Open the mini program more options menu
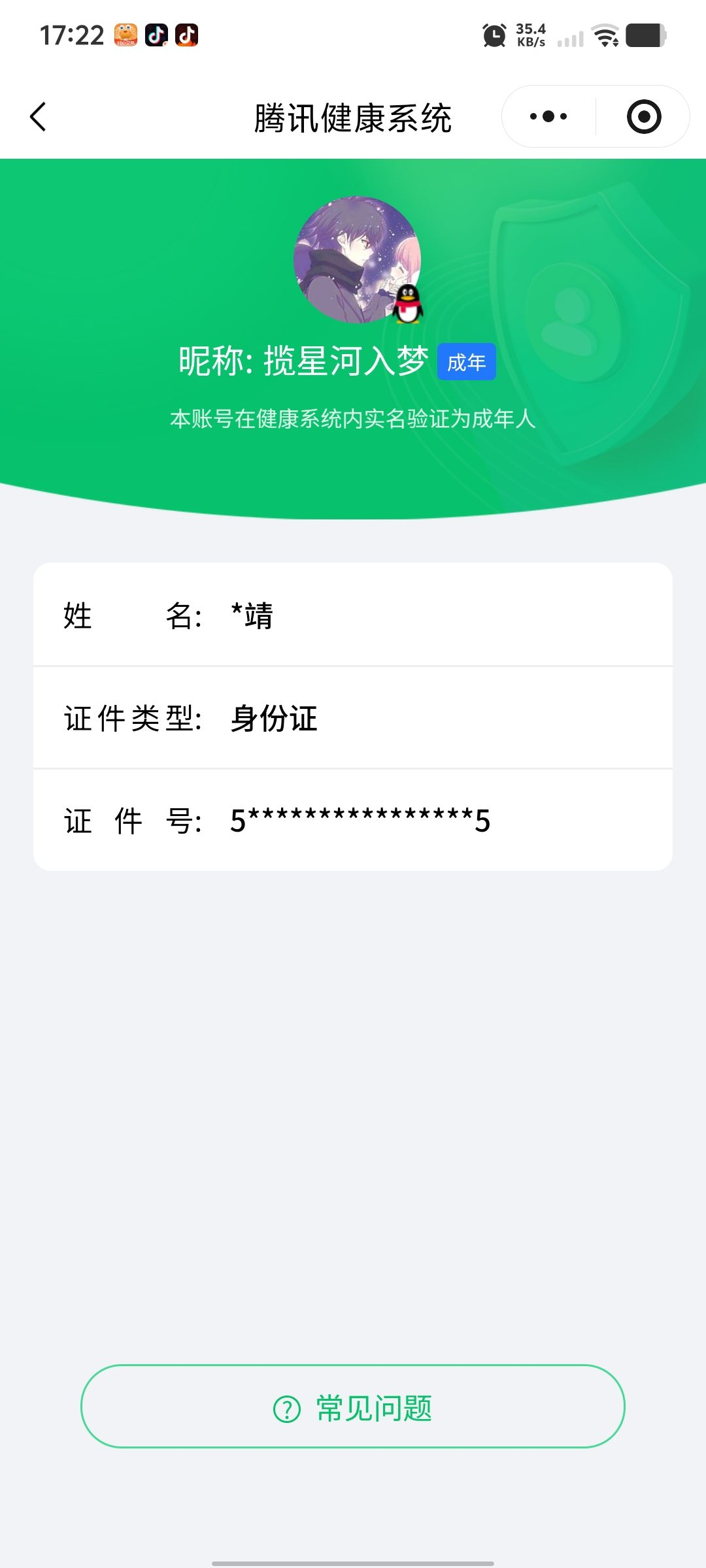 [x=548, y=116]
